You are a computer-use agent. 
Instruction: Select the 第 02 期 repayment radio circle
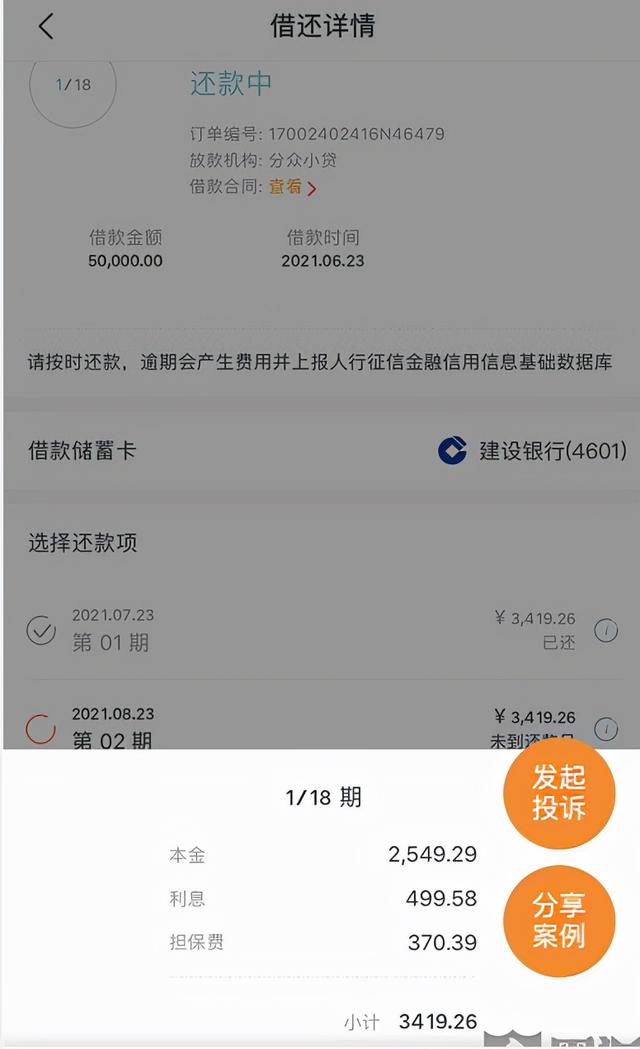(41, 729)
